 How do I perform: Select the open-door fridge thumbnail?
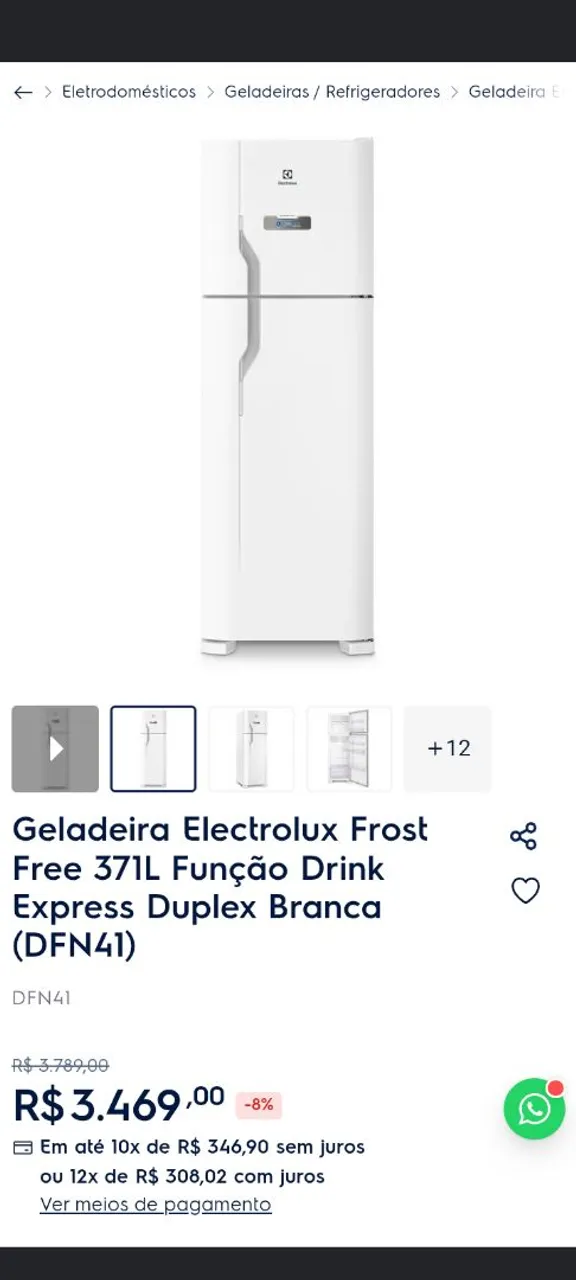[349, 749]
